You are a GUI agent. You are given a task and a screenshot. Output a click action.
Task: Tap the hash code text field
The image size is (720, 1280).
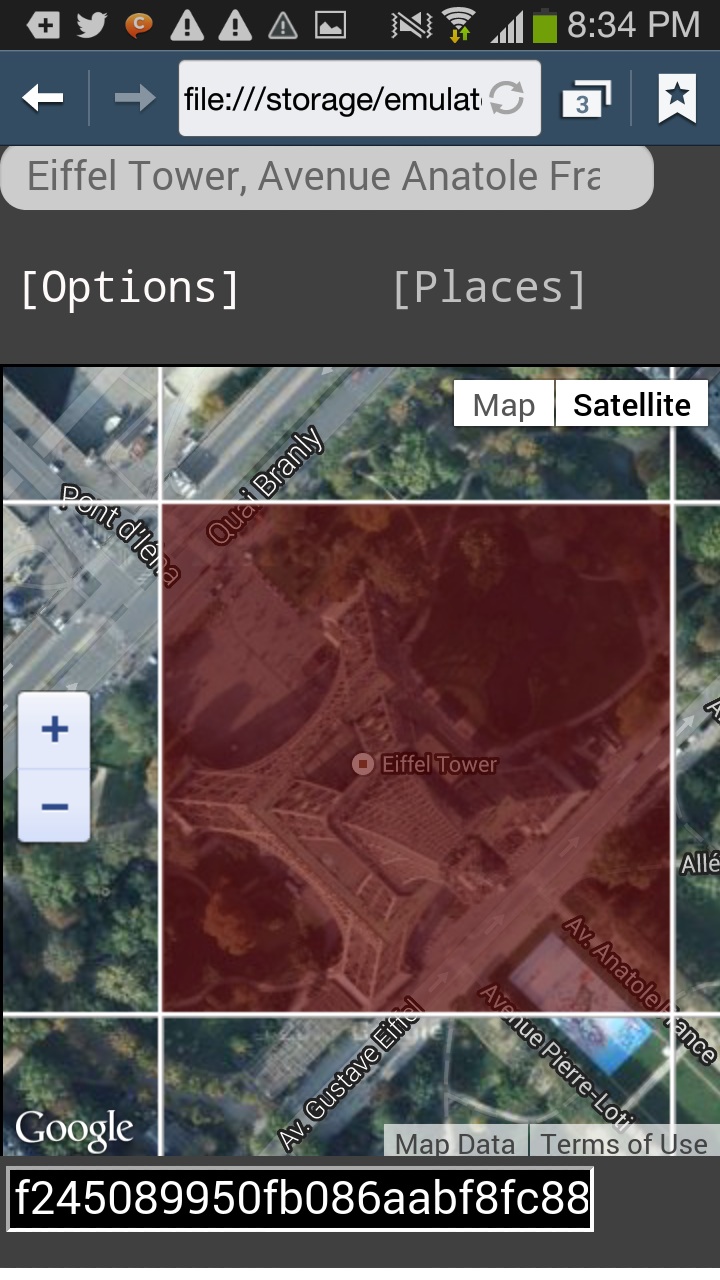tap(300, 1198)
